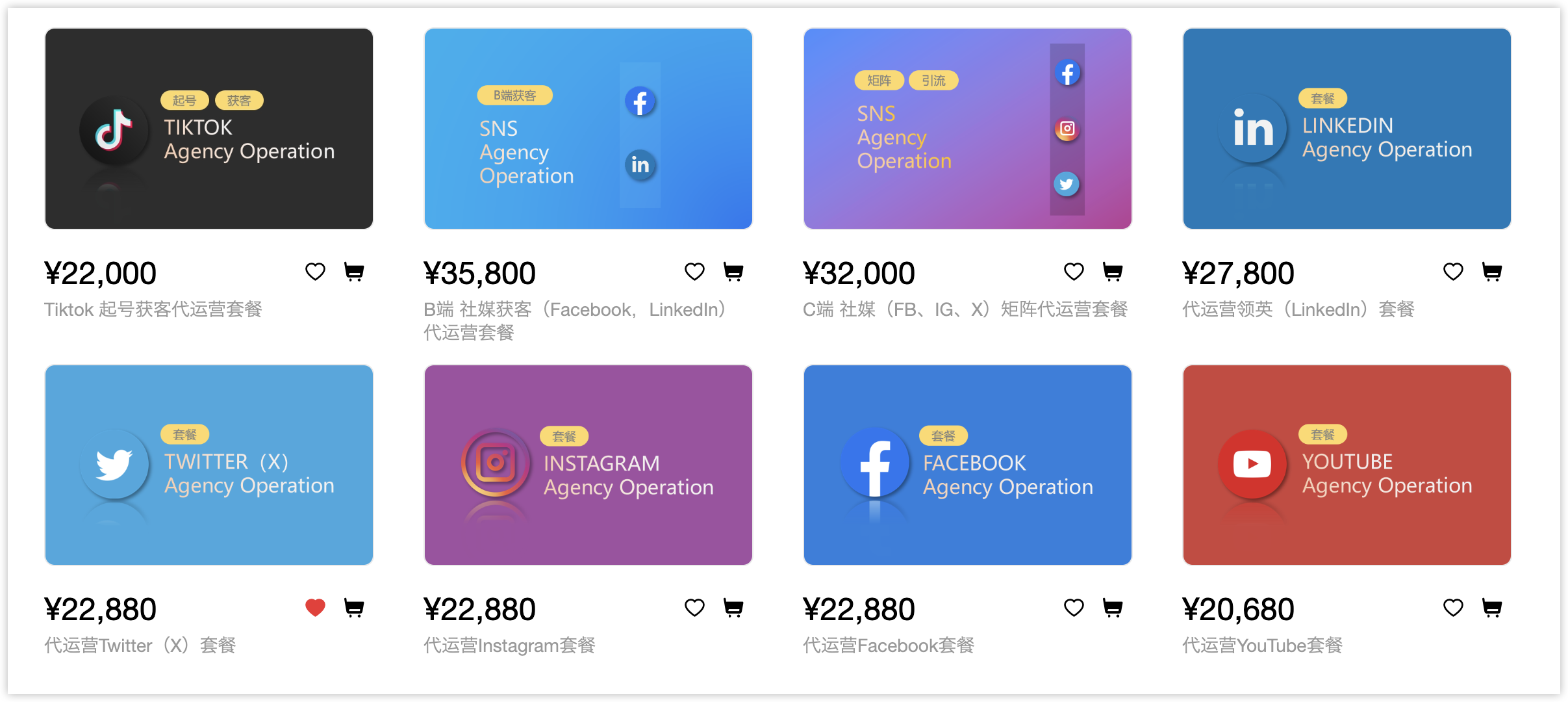Favorite the ¥27,800 LinkedIn package
Screen dimensions: 1568x702
point(1453,272)
